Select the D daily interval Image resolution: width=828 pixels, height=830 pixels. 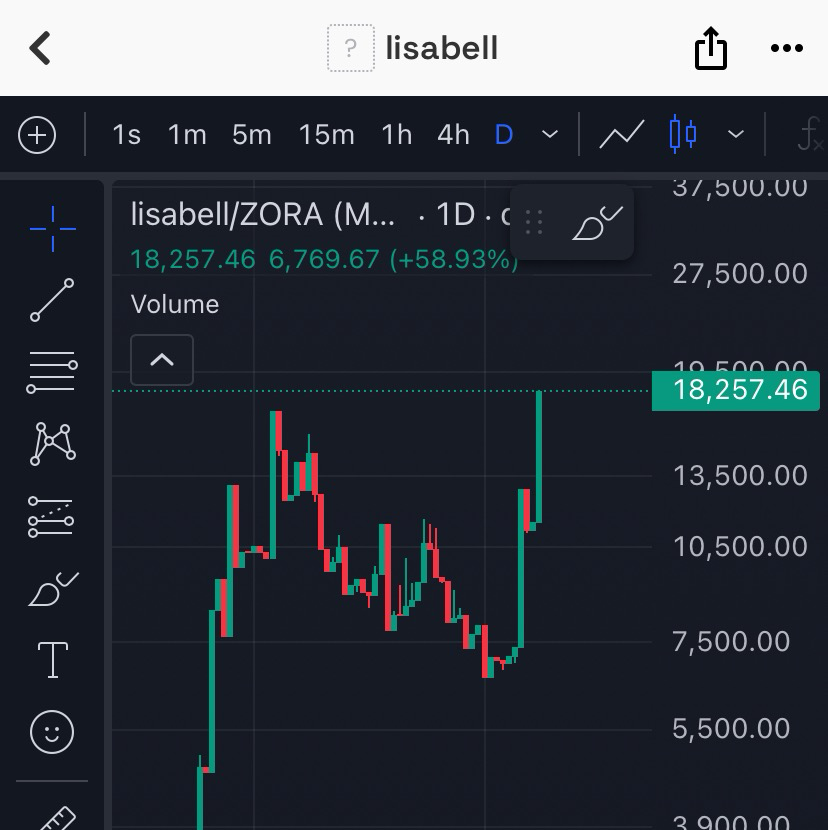click(504, 135)
